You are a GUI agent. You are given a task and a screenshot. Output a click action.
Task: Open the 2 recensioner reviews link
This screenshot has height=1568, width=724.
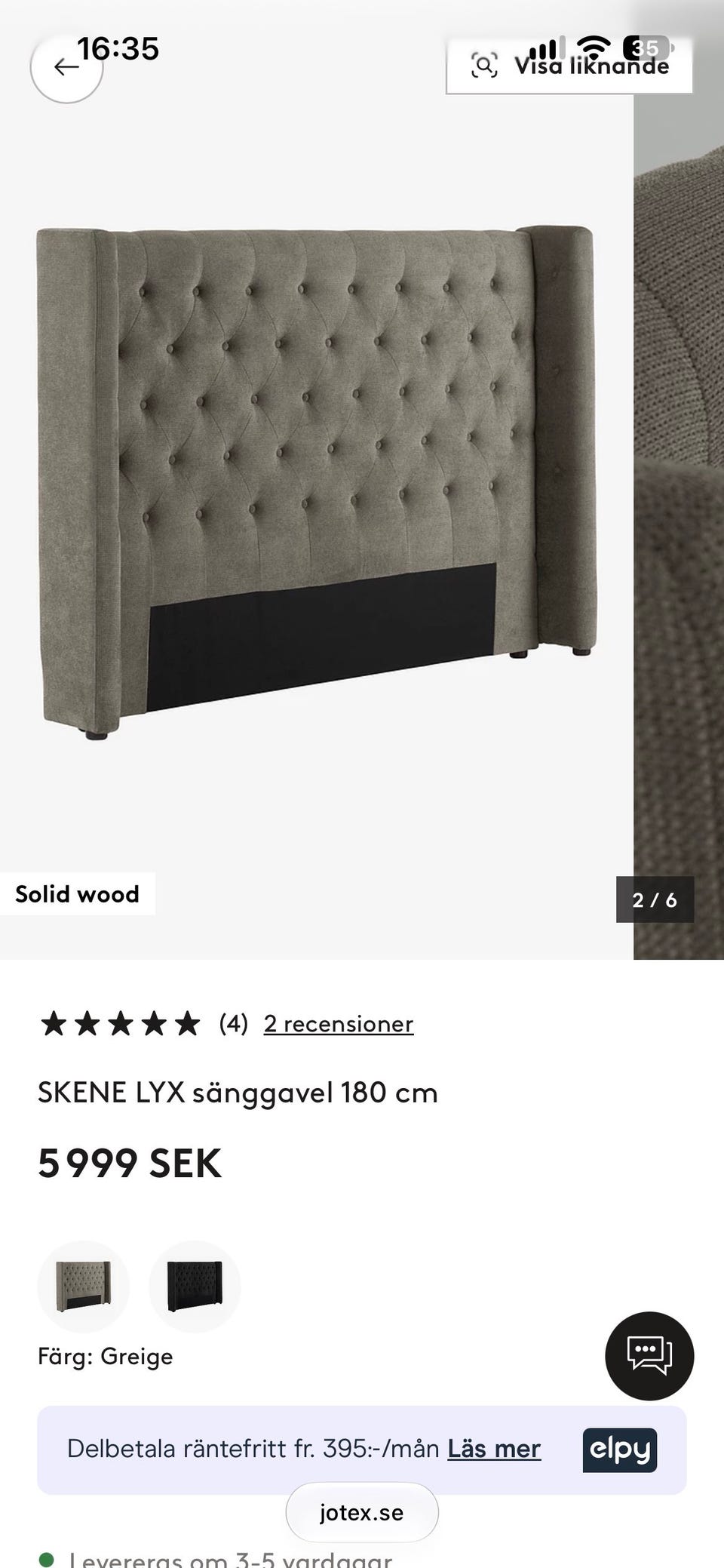339,1024
